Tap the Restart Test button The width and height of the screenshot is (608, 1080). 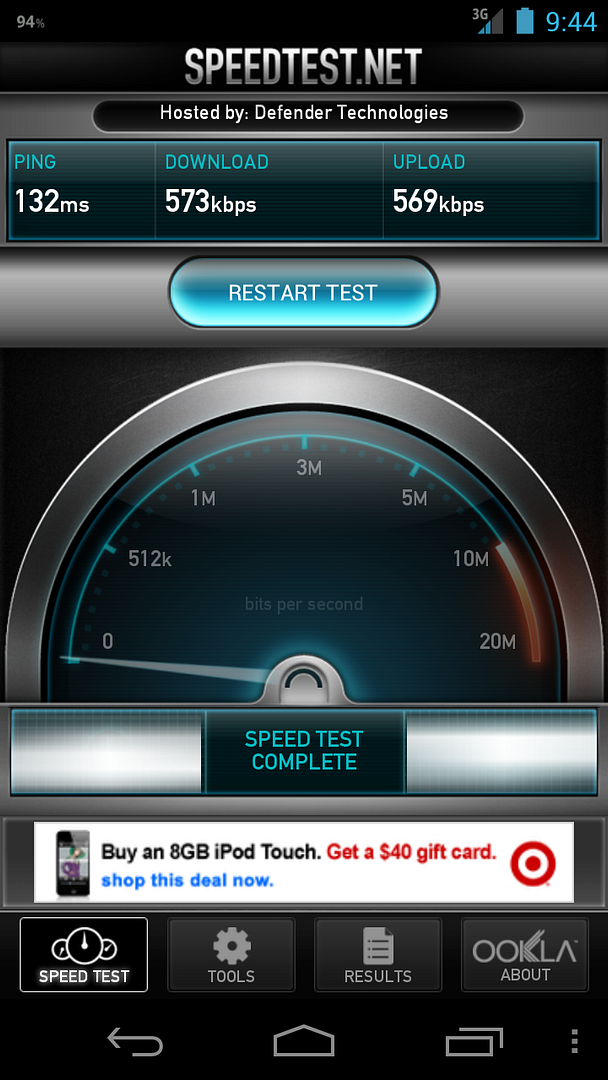pos(303,293)
